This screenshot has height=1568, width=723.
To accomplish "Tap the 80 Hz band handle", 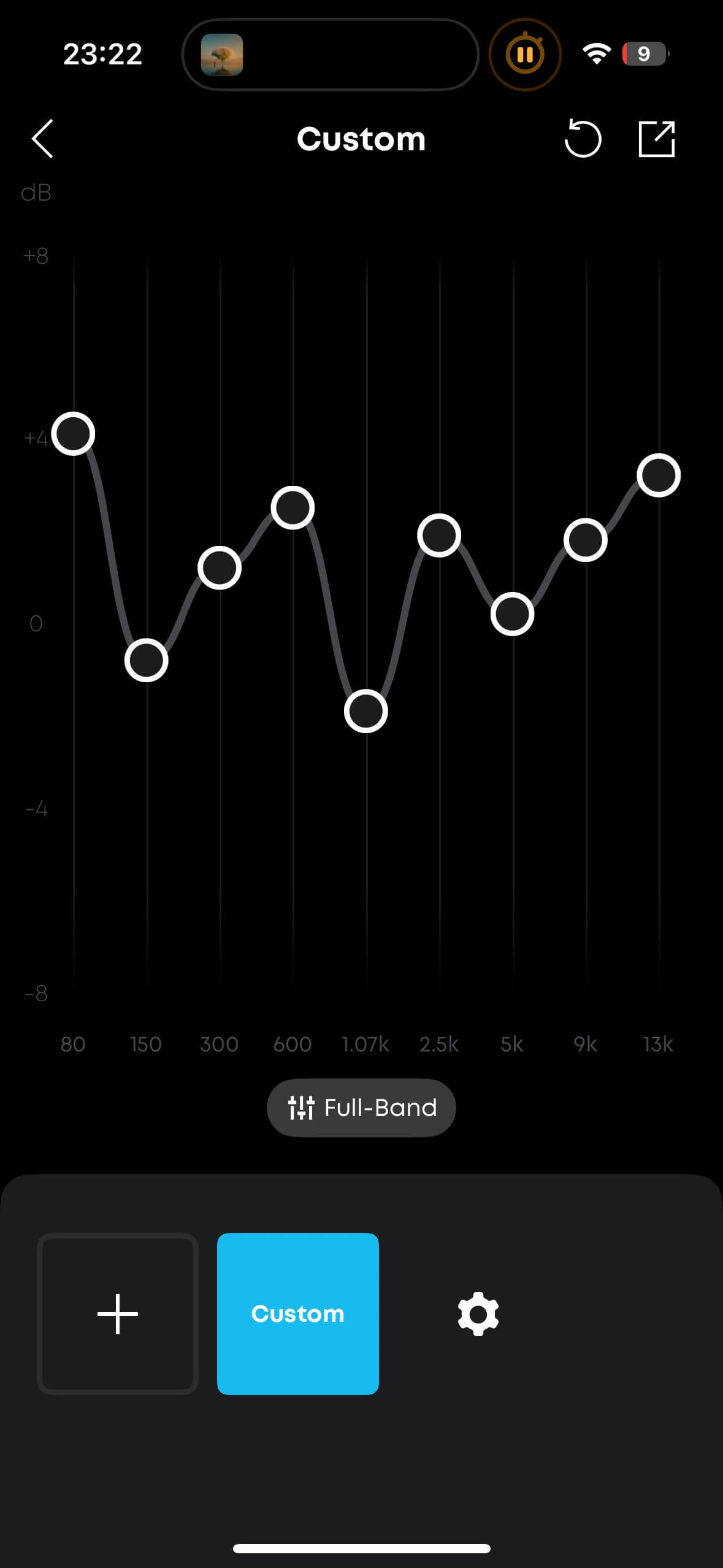I will point(74,434).
